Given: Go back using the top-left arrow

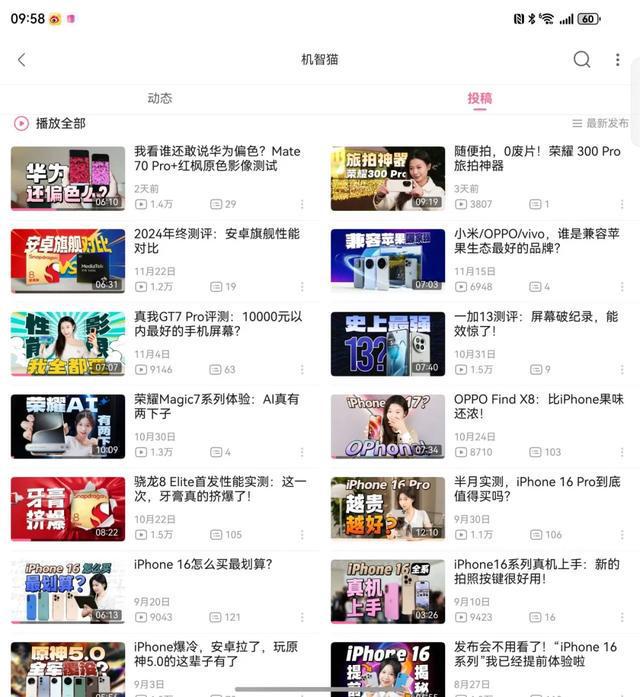Looking at the screenshot, I should [x=21, y=60].
